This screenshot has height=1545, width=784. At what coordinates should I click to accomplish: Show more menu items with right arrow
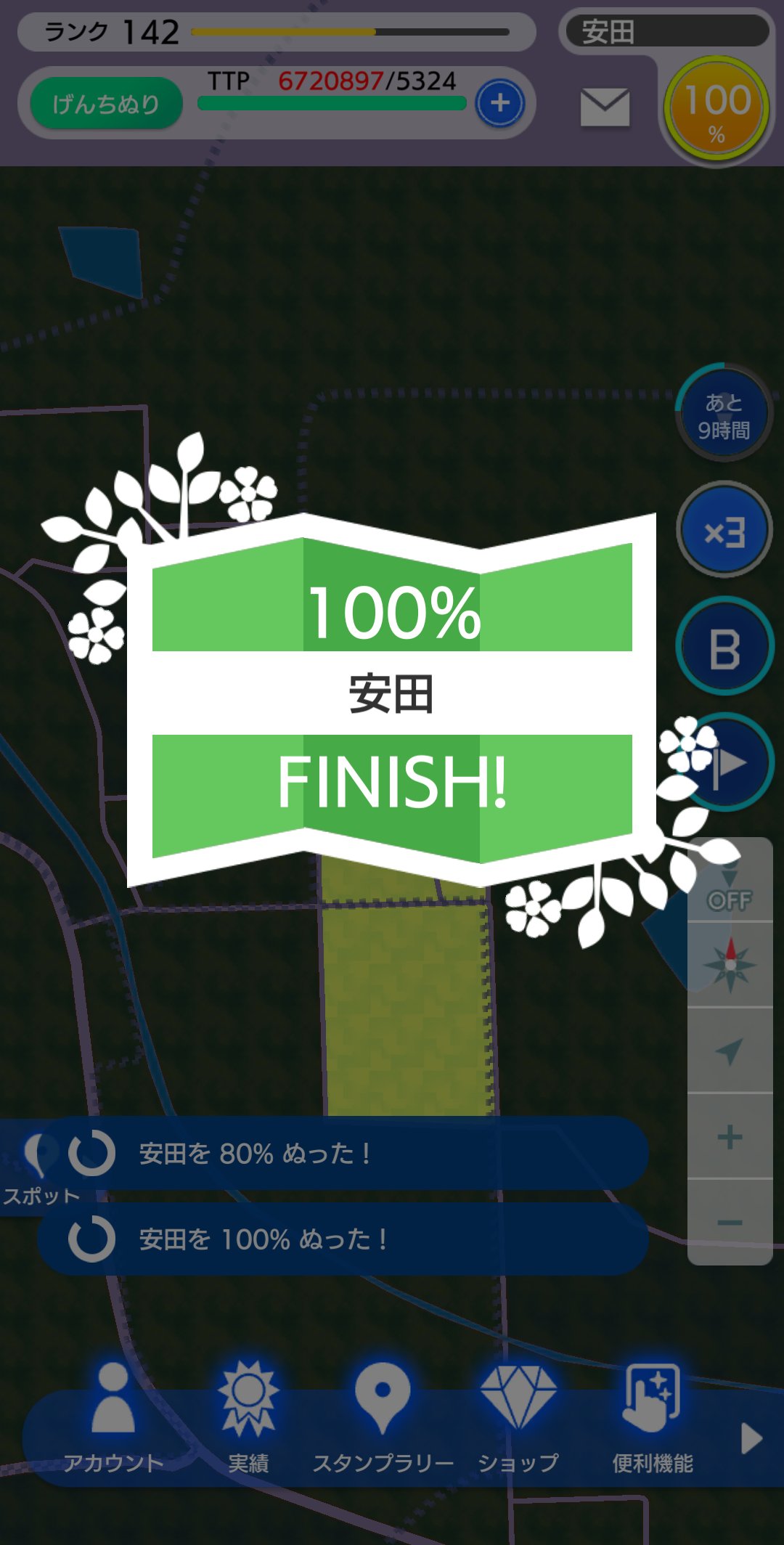tap(751, 1438)
